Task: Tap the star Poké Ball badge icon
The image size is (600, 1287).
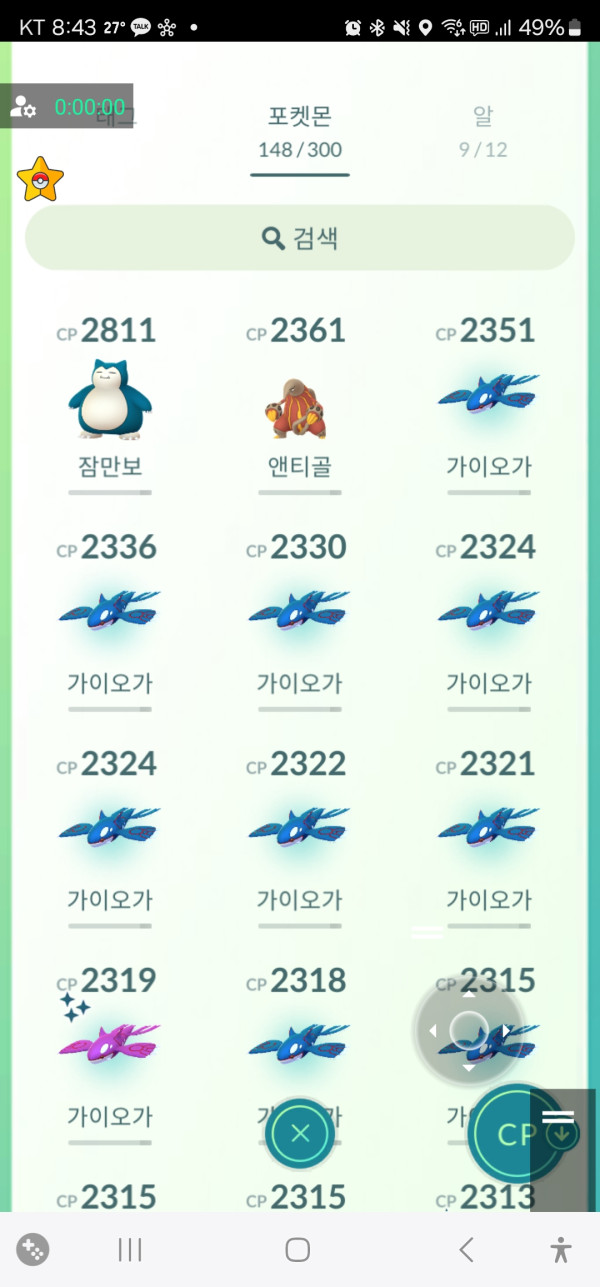Action: coord(40,180)
